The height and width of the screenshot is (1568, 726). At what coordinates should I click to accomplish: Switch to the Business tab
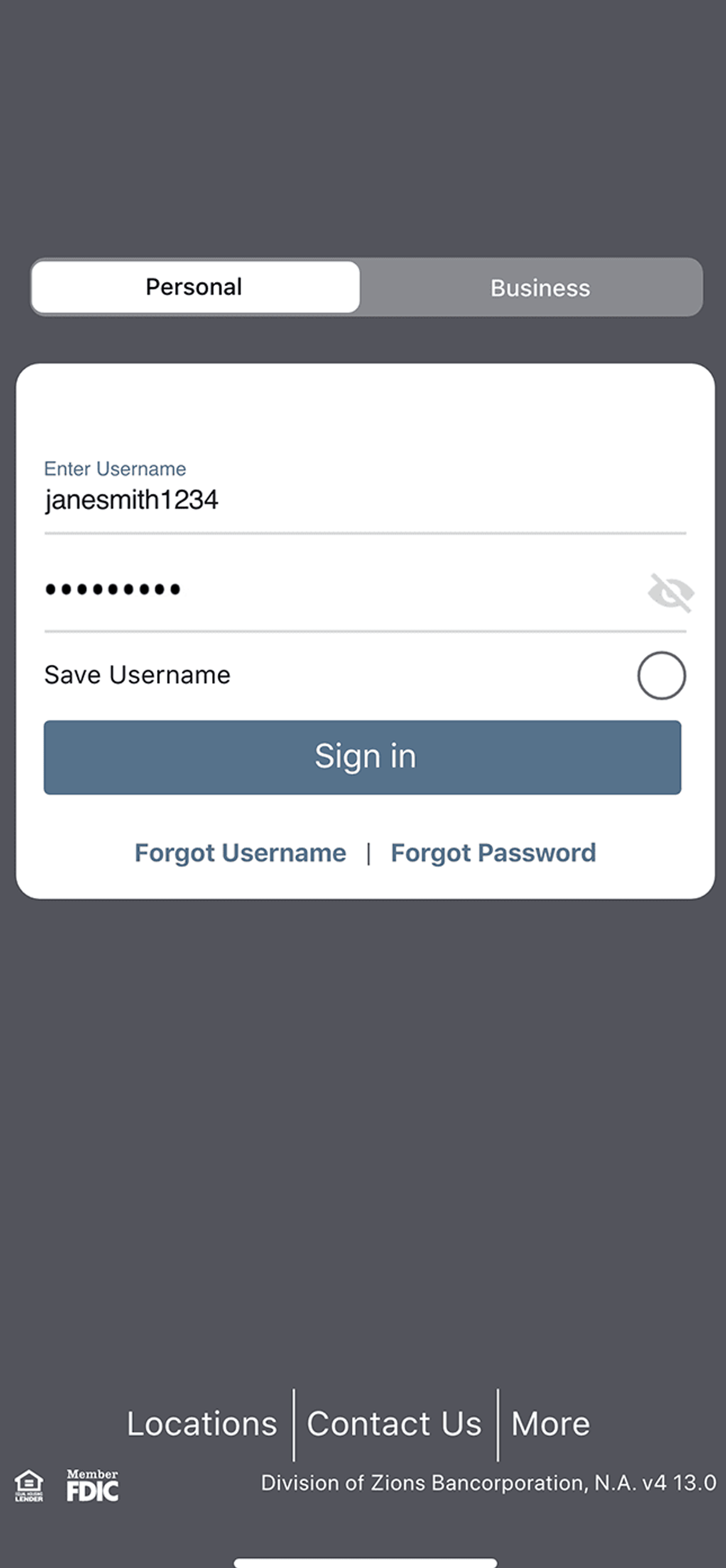pos(539,288)
